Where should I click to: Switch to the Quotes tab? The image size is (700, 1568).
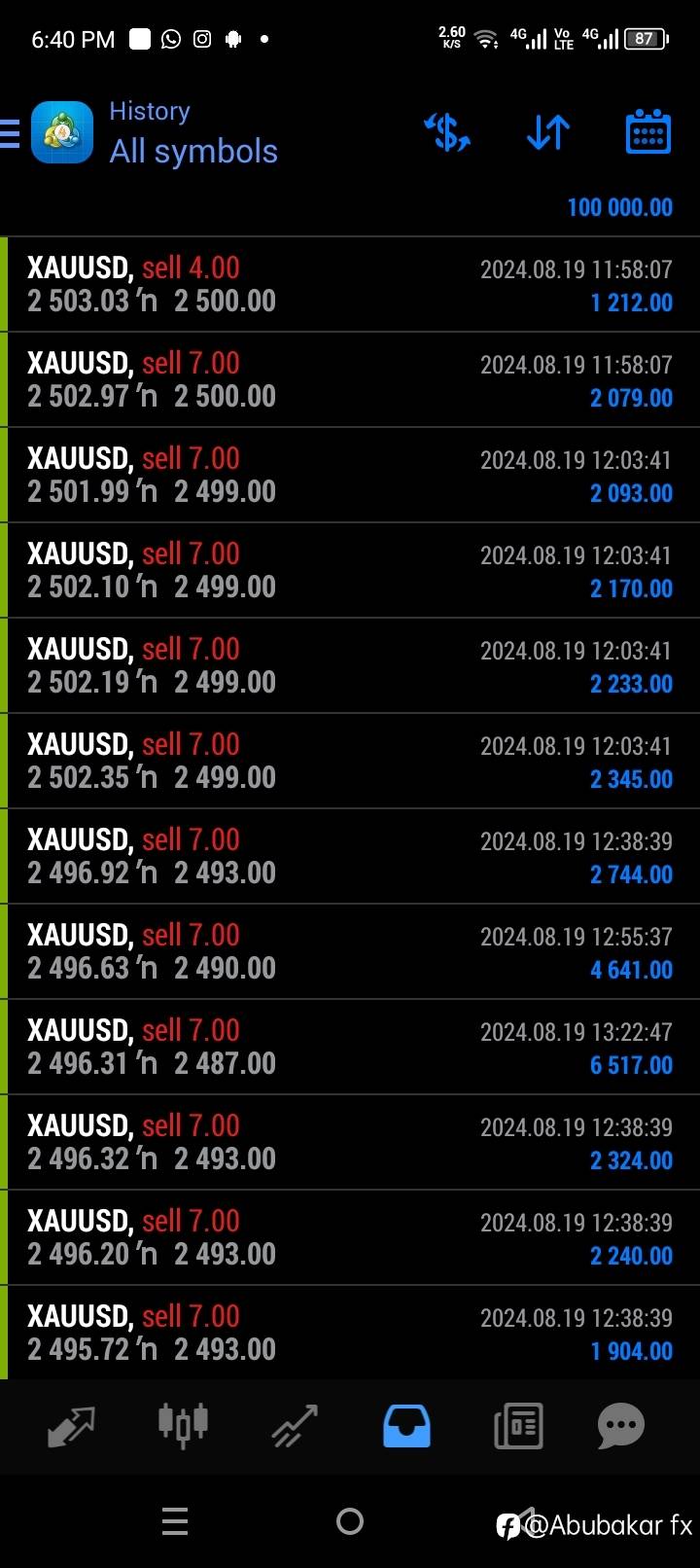[71, 1426]
